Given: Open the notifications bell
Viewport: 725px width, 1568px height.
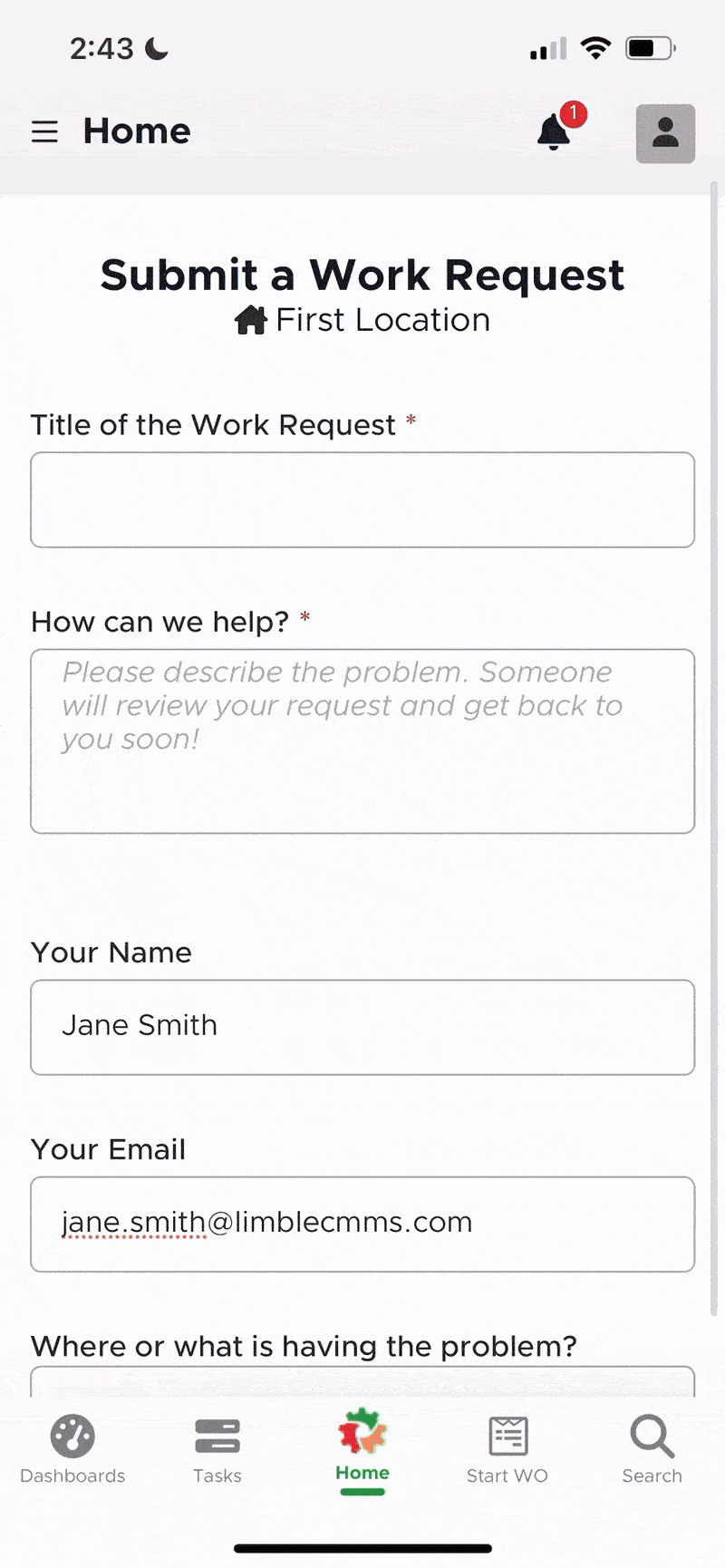Looking at the screenshot, I should 555,132.
